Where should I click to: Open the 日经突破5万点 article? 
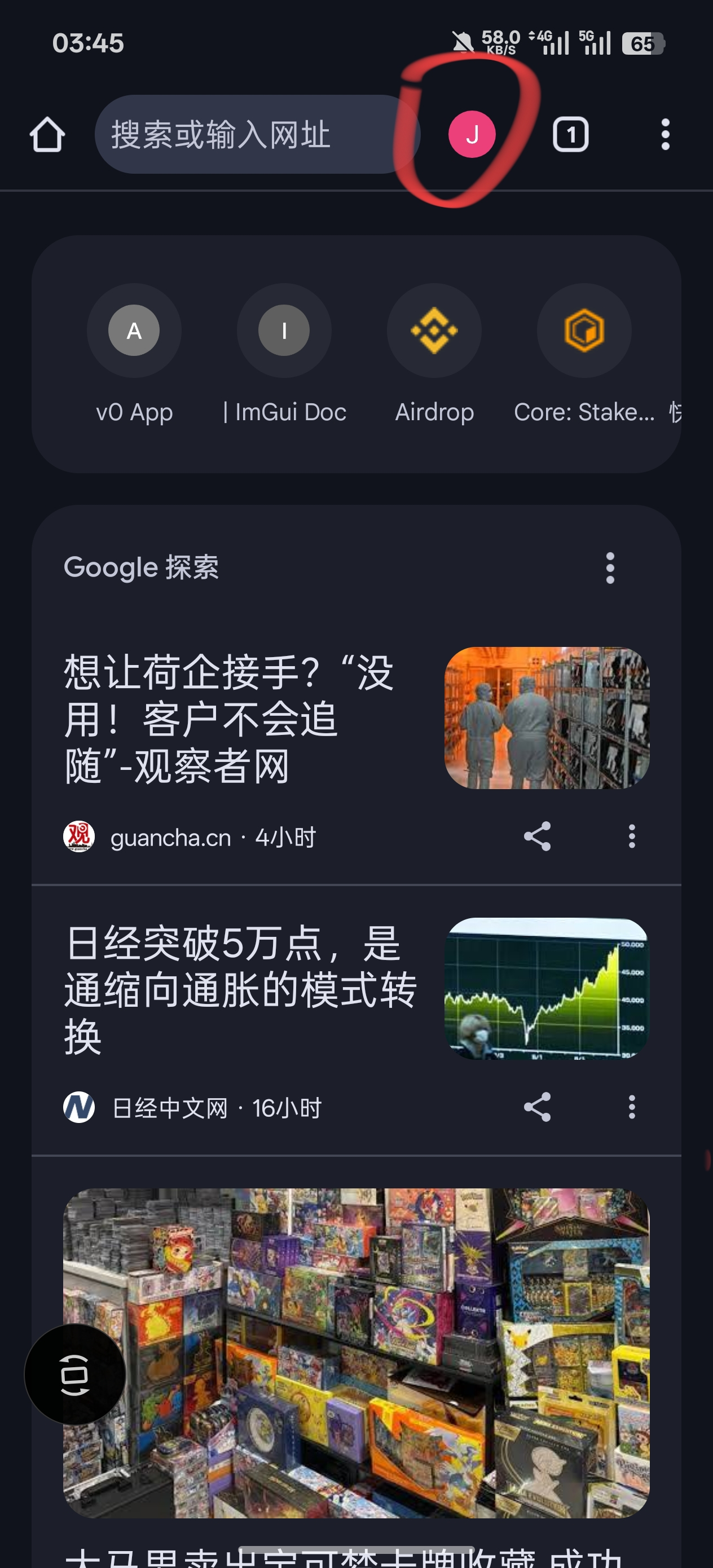240,989
